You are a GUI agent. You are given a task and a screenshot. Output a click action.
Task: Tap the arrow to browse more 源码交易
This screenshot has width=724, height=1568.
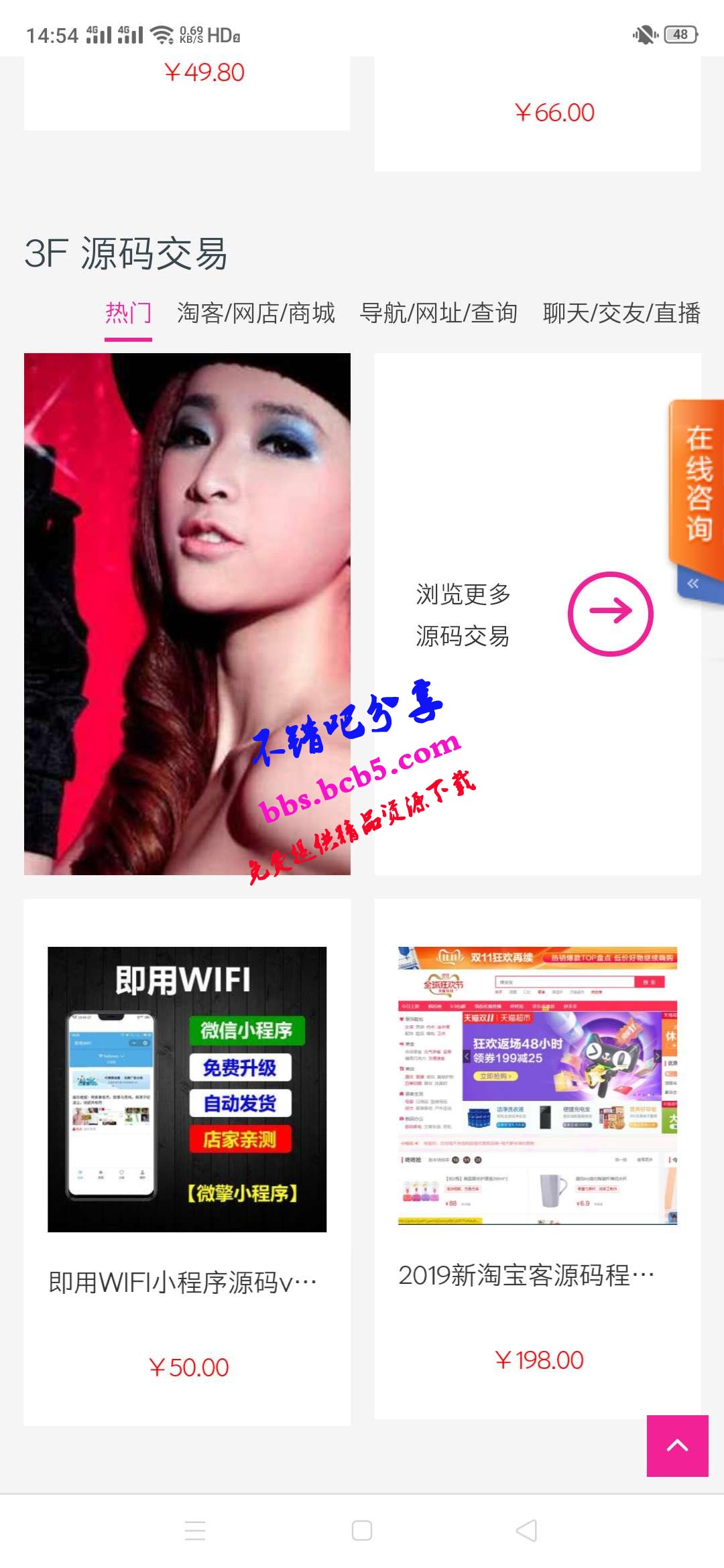point(610,613)
